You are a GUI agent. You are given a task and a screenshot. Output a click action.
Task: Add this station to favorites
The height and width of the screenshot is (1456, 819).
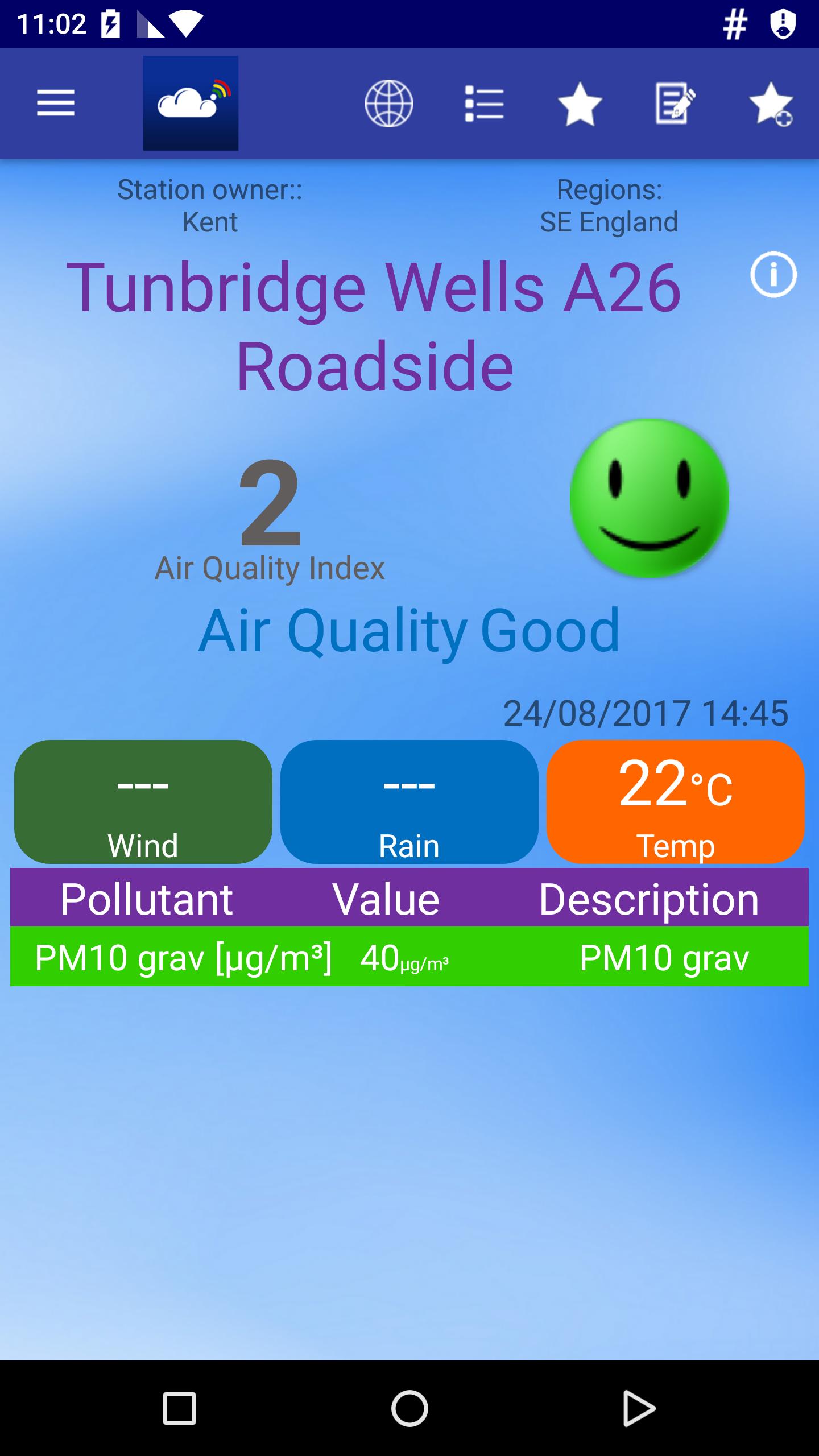[771, 104]
